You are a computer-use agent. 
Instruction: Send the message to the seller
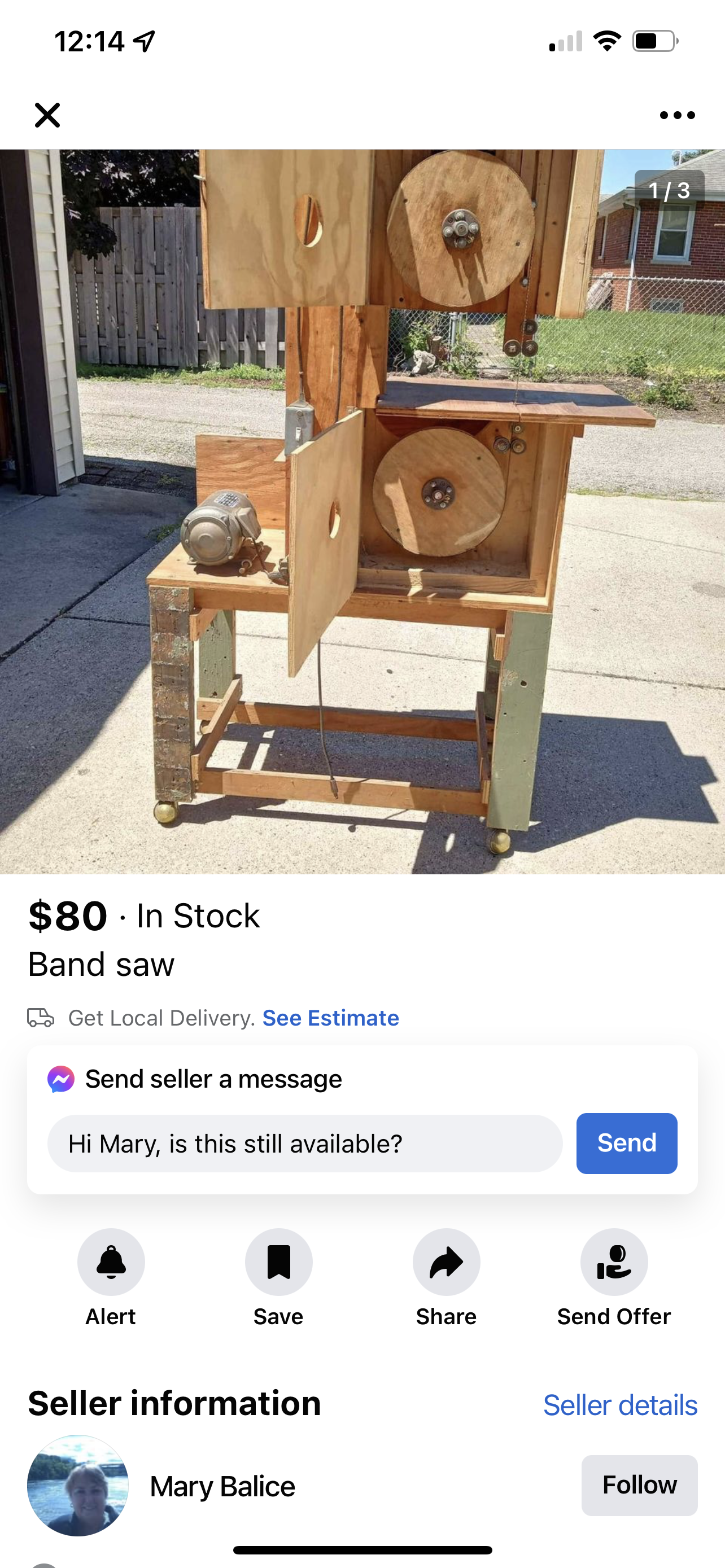tap(626, 1144)
